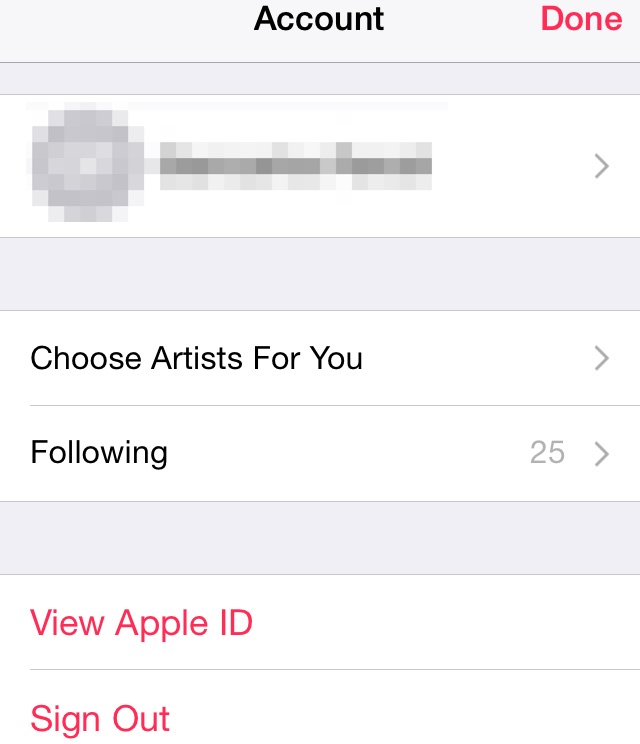Select View Apple ID
Screen dimensions: 640x744
click(x=142, y=623)
